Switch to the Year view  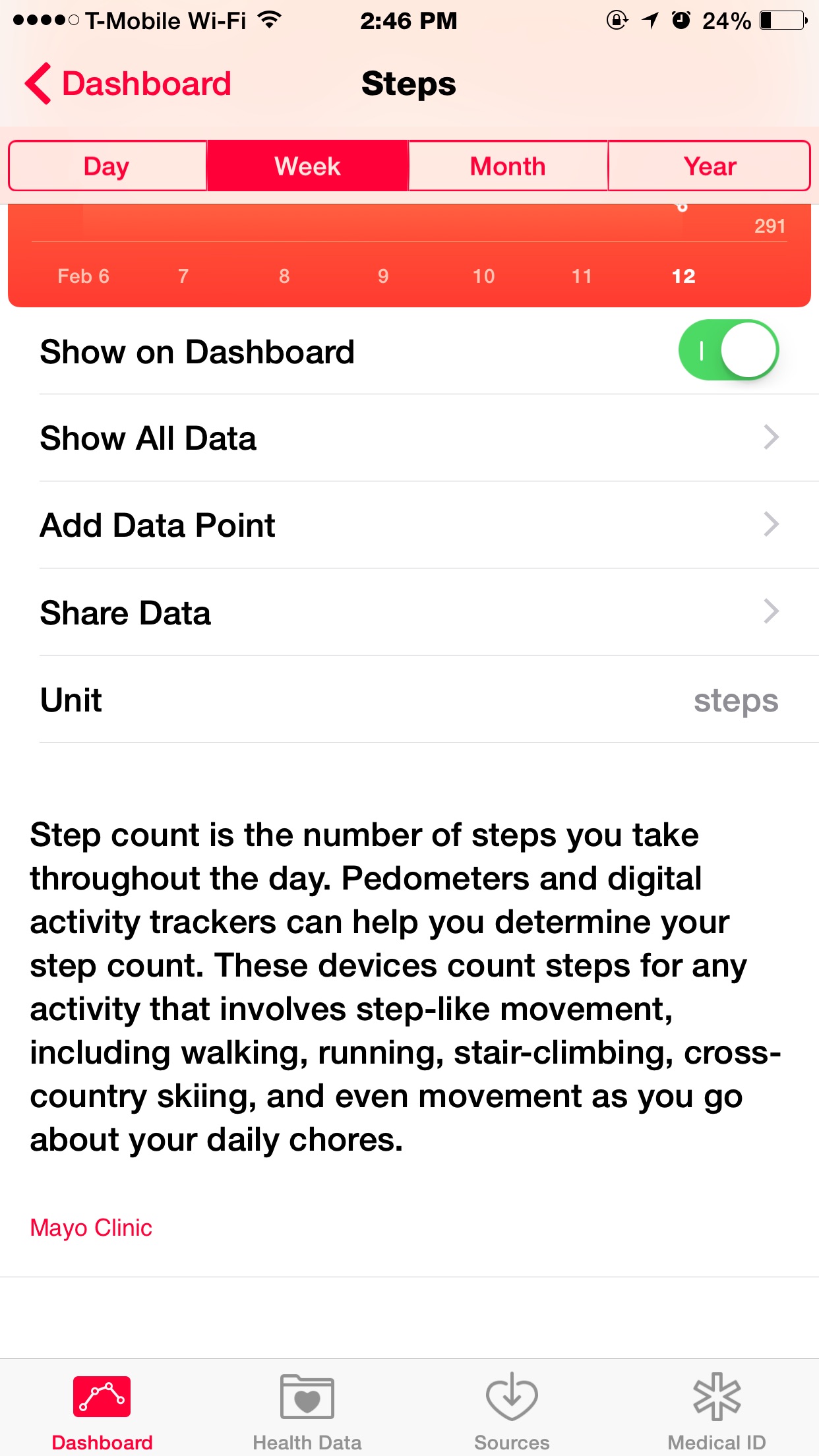(709, 166)
